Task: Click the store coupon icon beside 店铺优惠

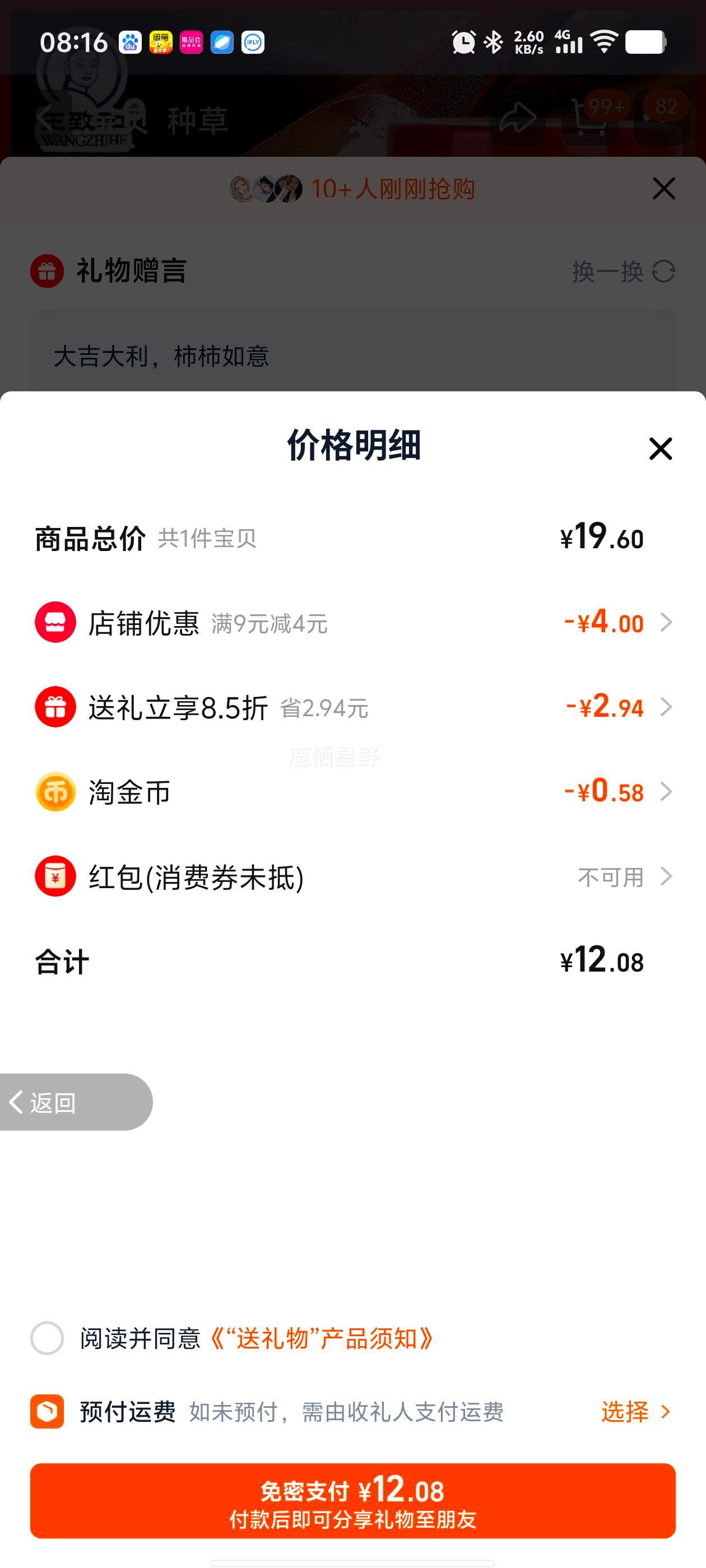Action: coord(55,623)
